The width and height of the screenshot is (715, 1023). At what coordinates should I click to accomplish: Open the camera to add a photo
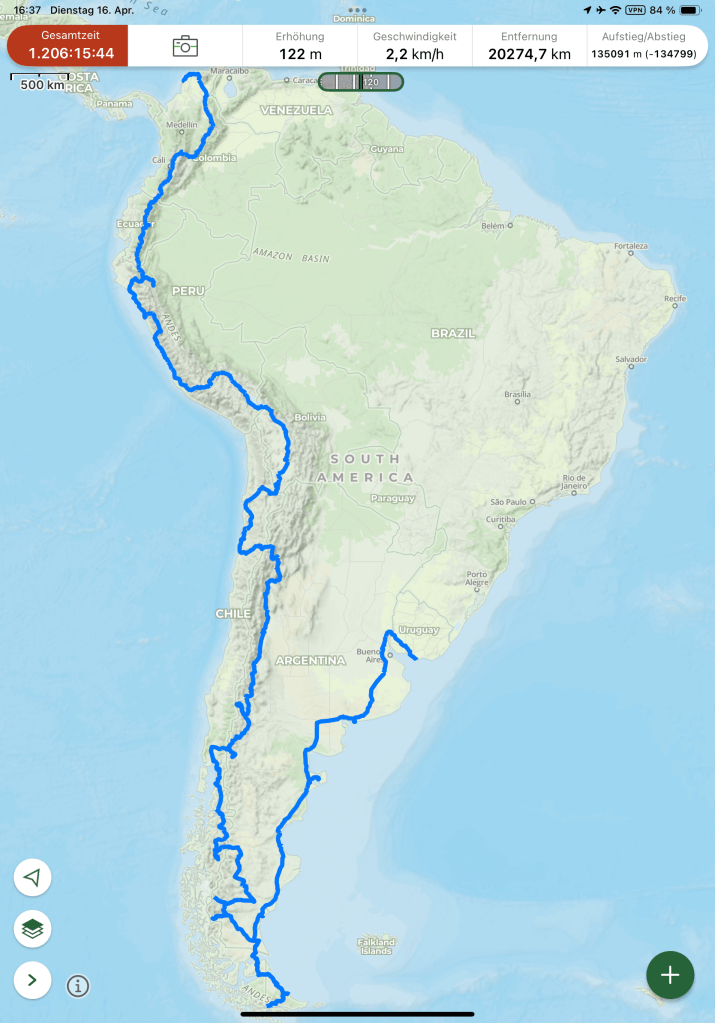pos(185,45)
